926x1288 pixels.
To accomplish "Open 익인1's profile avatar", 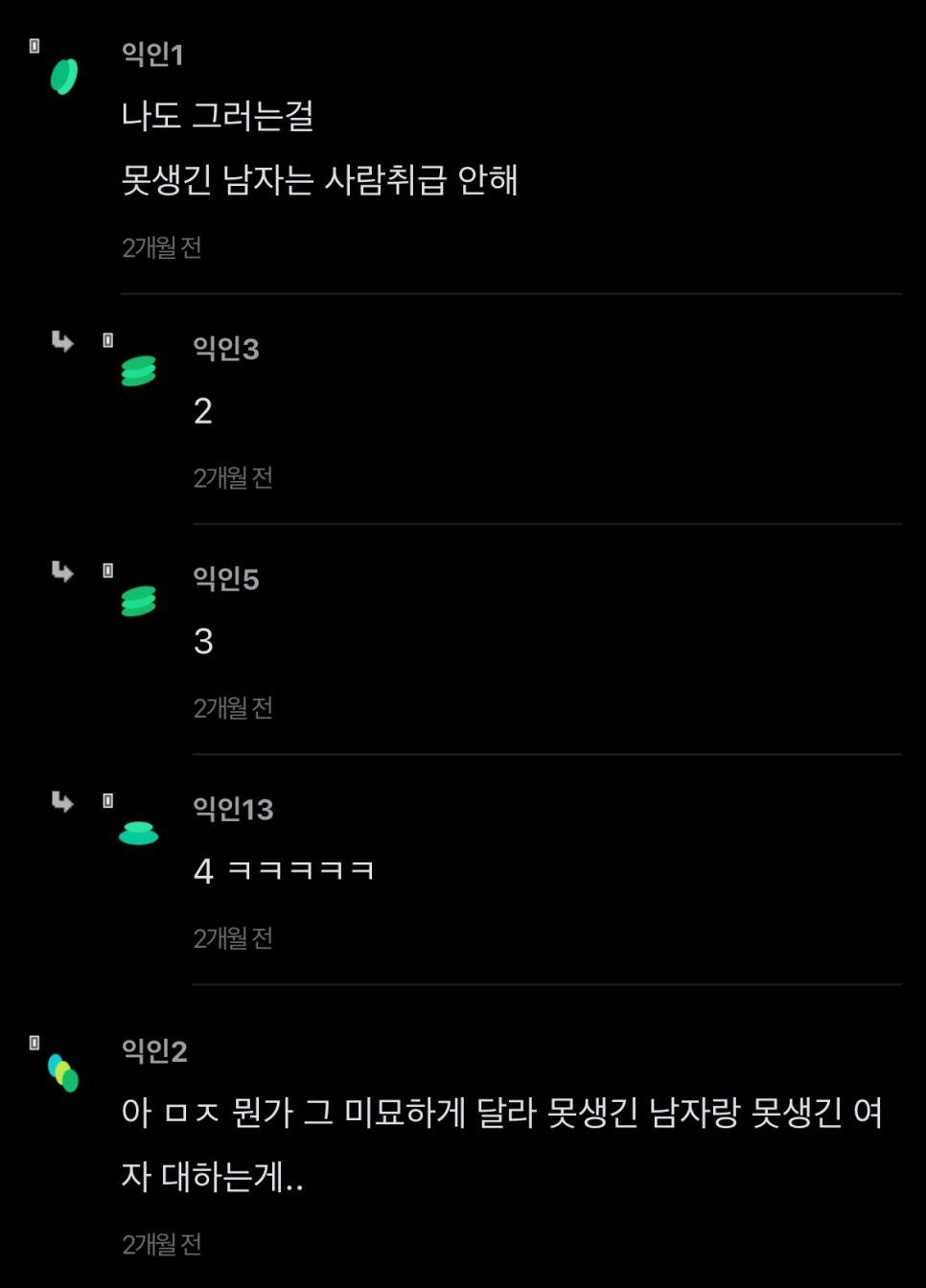I will (x=63, y=77).
